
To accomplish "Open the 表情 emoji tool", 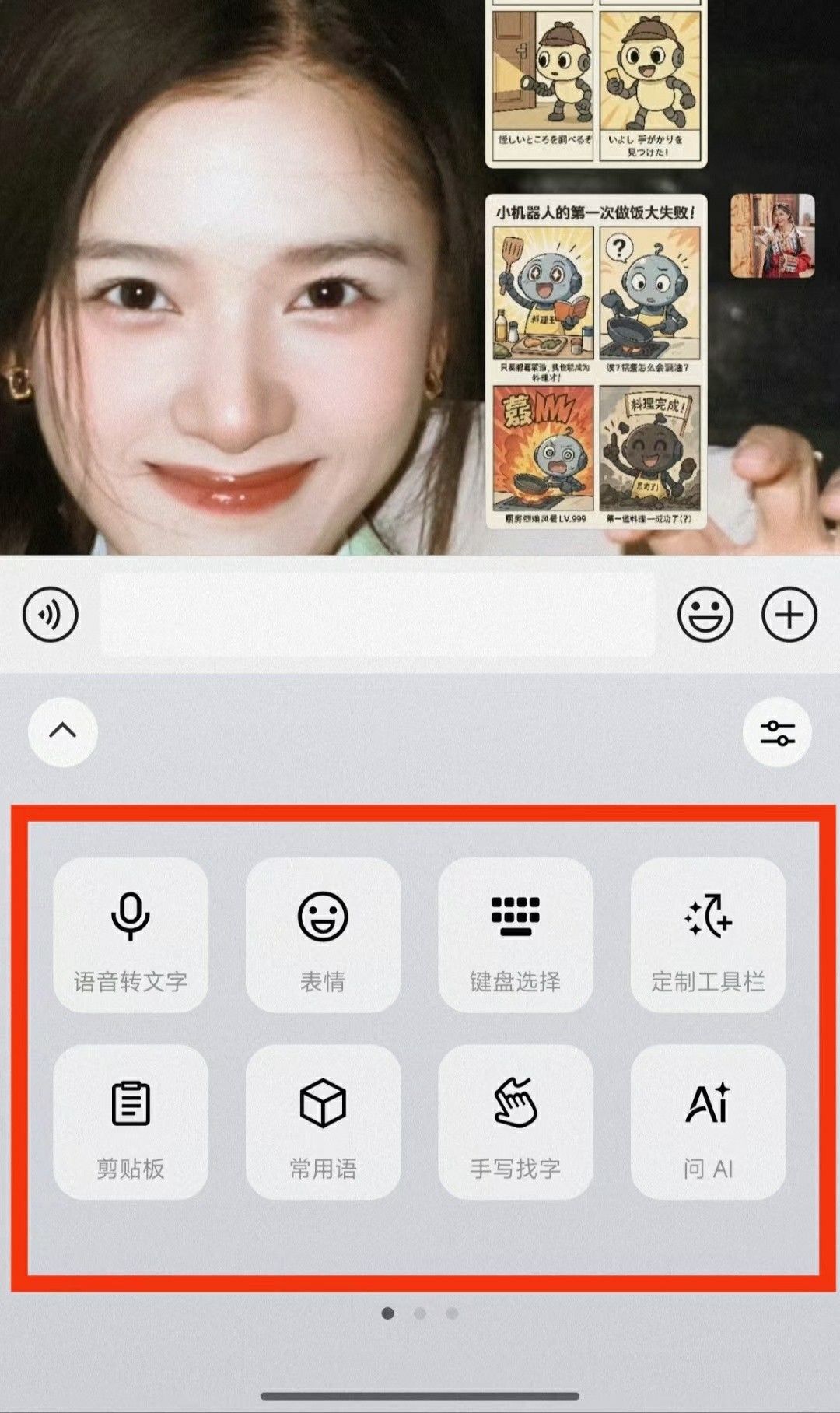I will tap(323, 935).
